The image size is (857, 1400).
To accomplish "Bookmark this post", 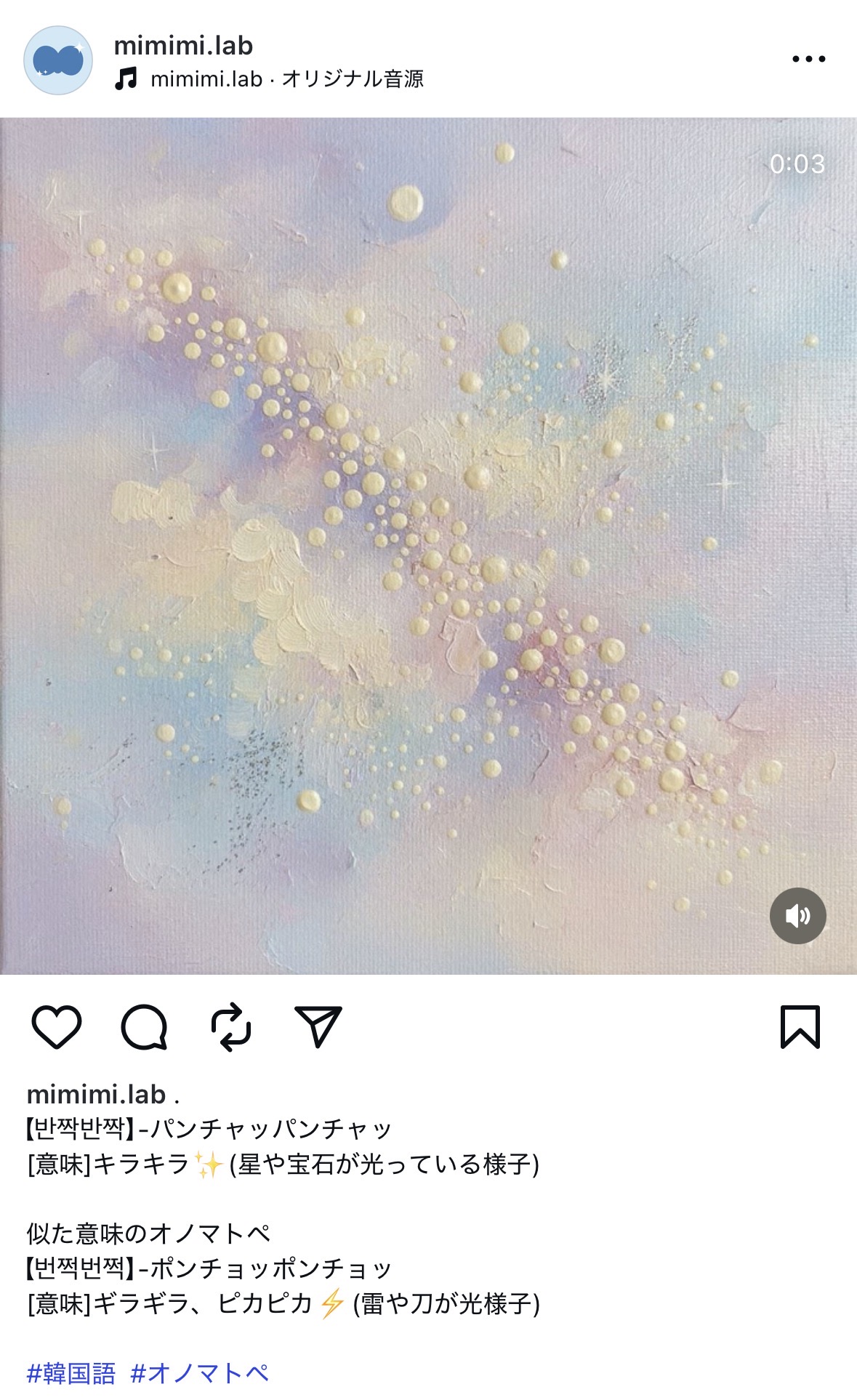I will [800, 1026].
